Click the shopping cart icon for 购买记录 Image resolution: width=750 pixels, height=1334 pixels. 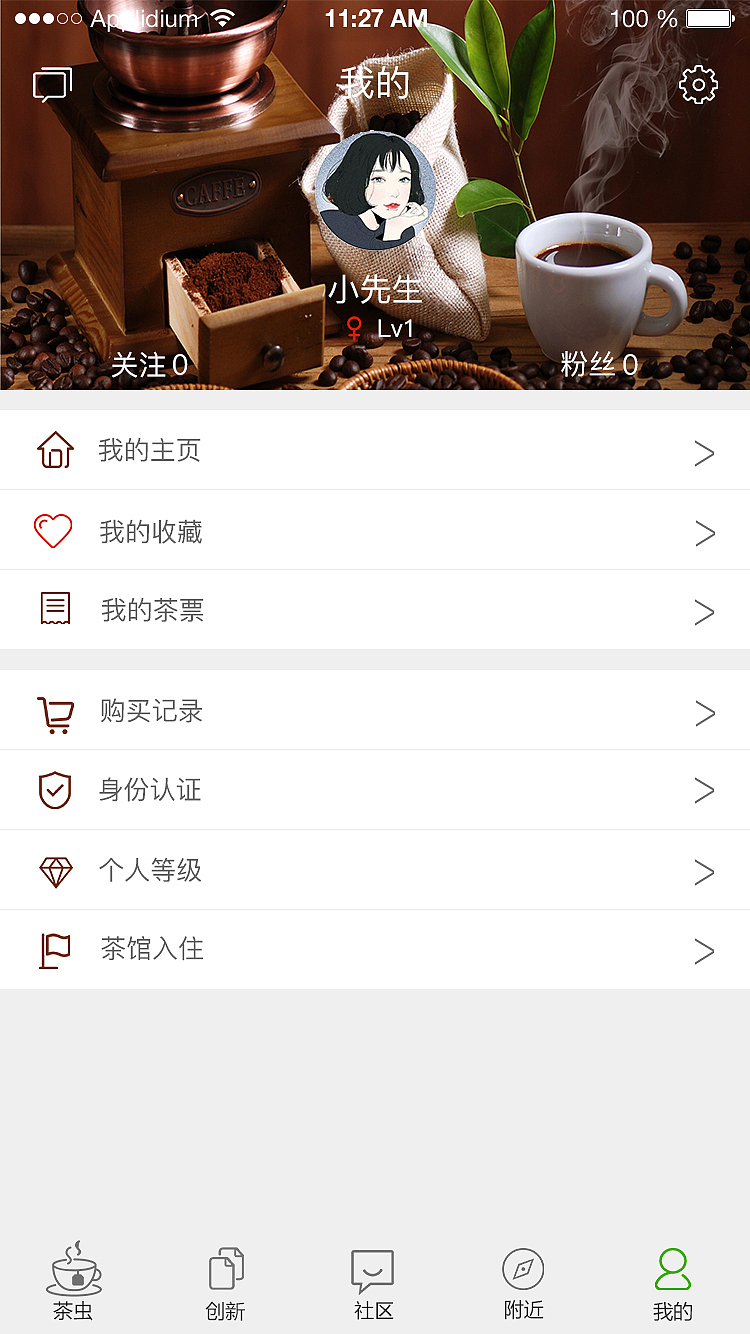click(x=55, y=712)
